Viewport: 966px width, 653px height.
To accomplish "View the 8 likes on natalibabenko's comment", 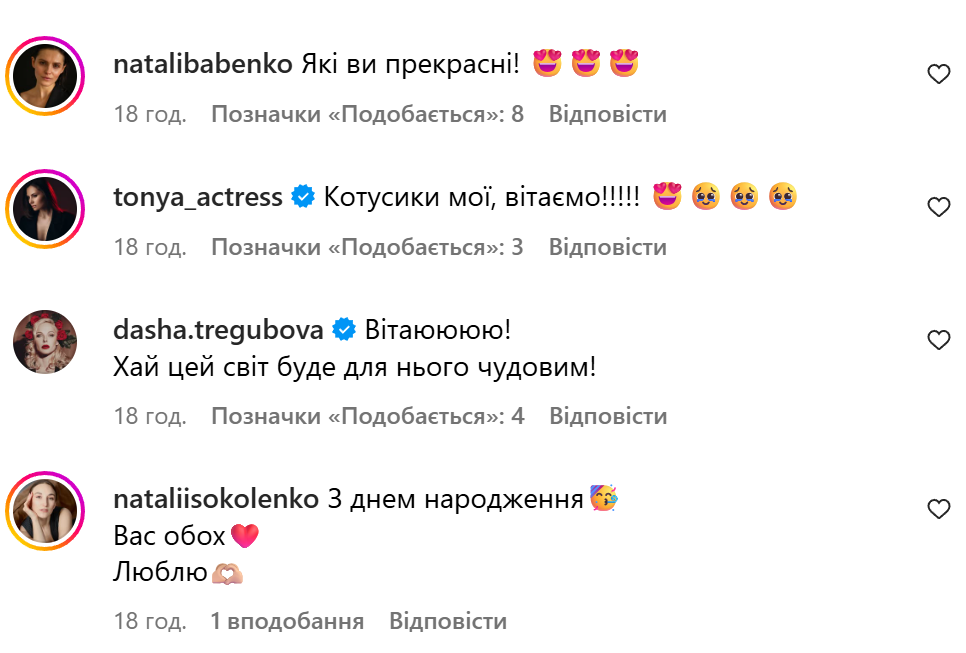I will (367, 114).
